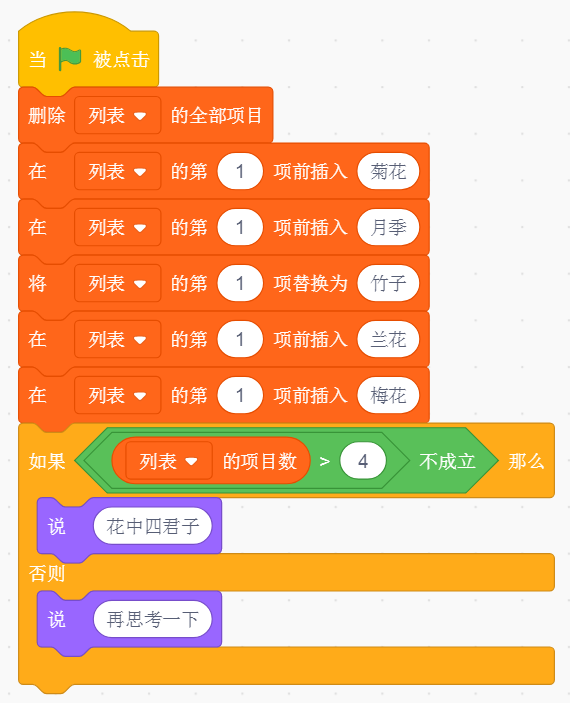Image resolution: width=570 pixels, height=703 pixels.
Task: Open 列表 dropdown in the 项替换为 block
Action: [x=117, y=283]
